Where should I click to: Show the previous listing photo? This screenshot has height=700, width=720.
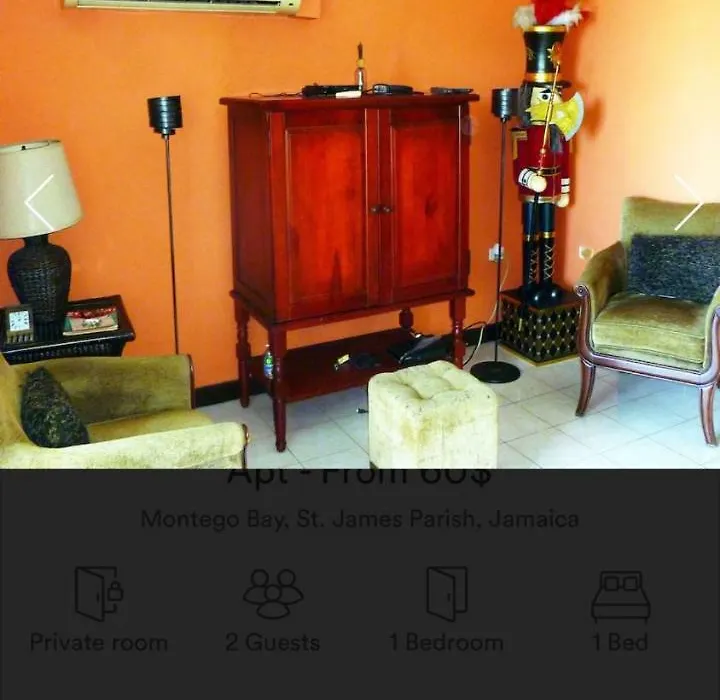coord(39,203)
